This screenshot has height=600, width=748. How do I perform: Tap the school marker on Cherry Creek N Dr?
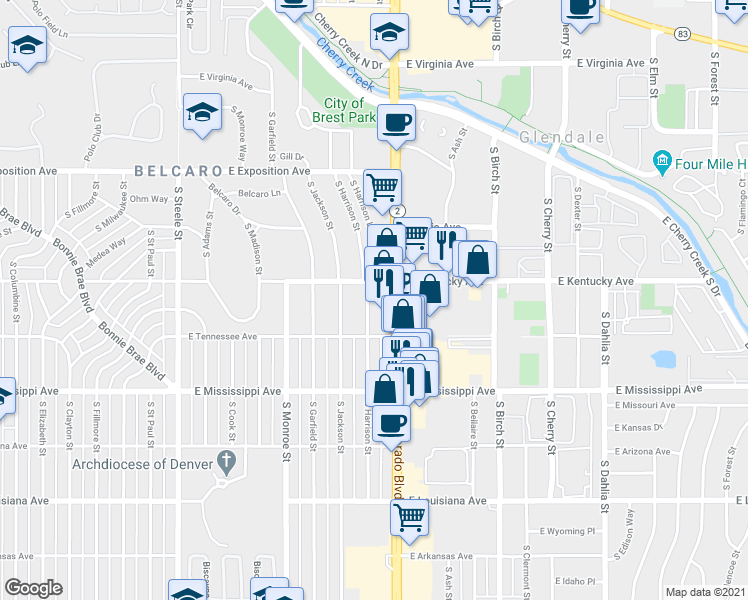(x=389, y=32)
